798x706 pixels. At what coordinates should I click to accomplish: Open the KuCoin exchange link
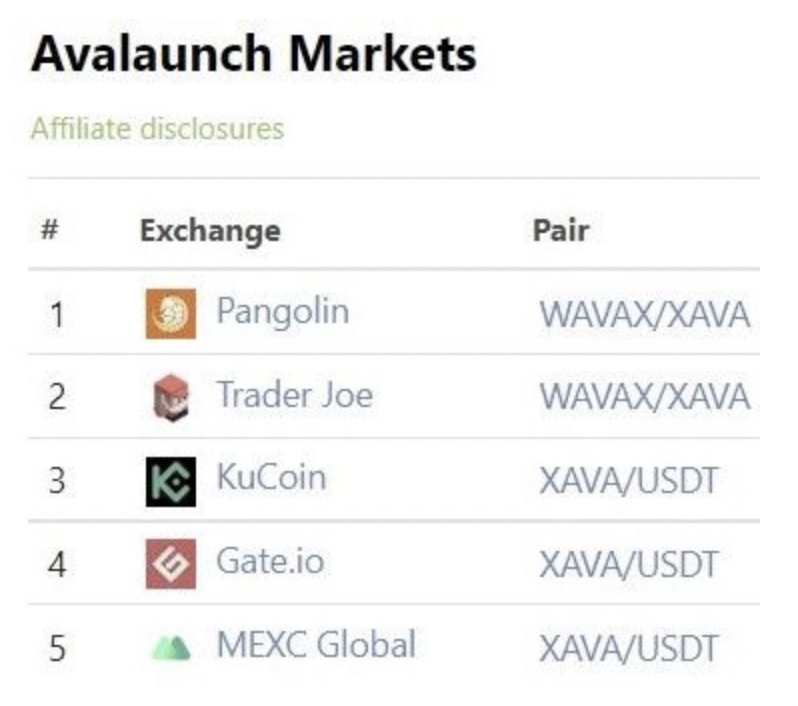271,477
